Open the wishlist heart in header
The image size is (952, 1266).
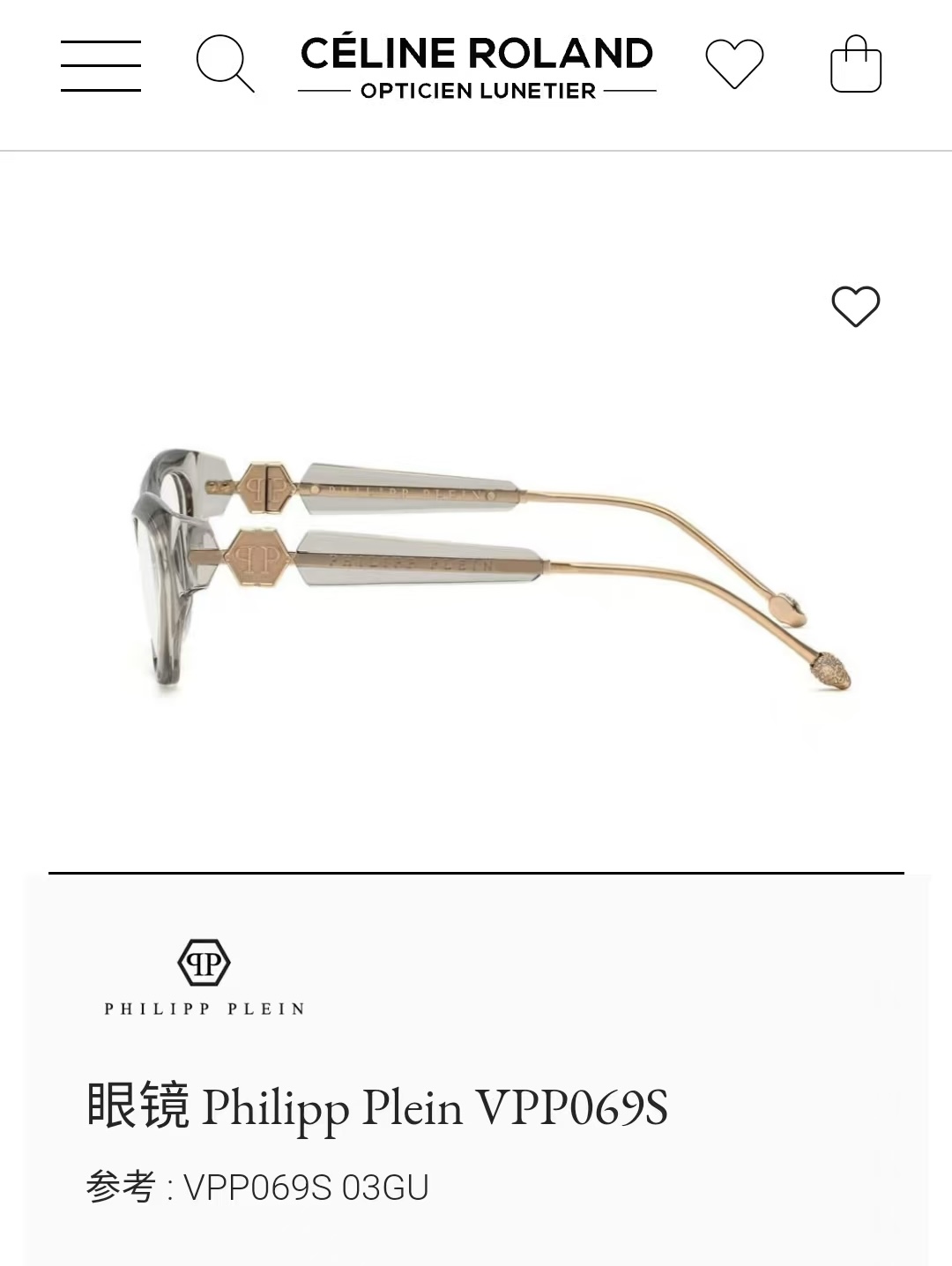pos(734,63)
